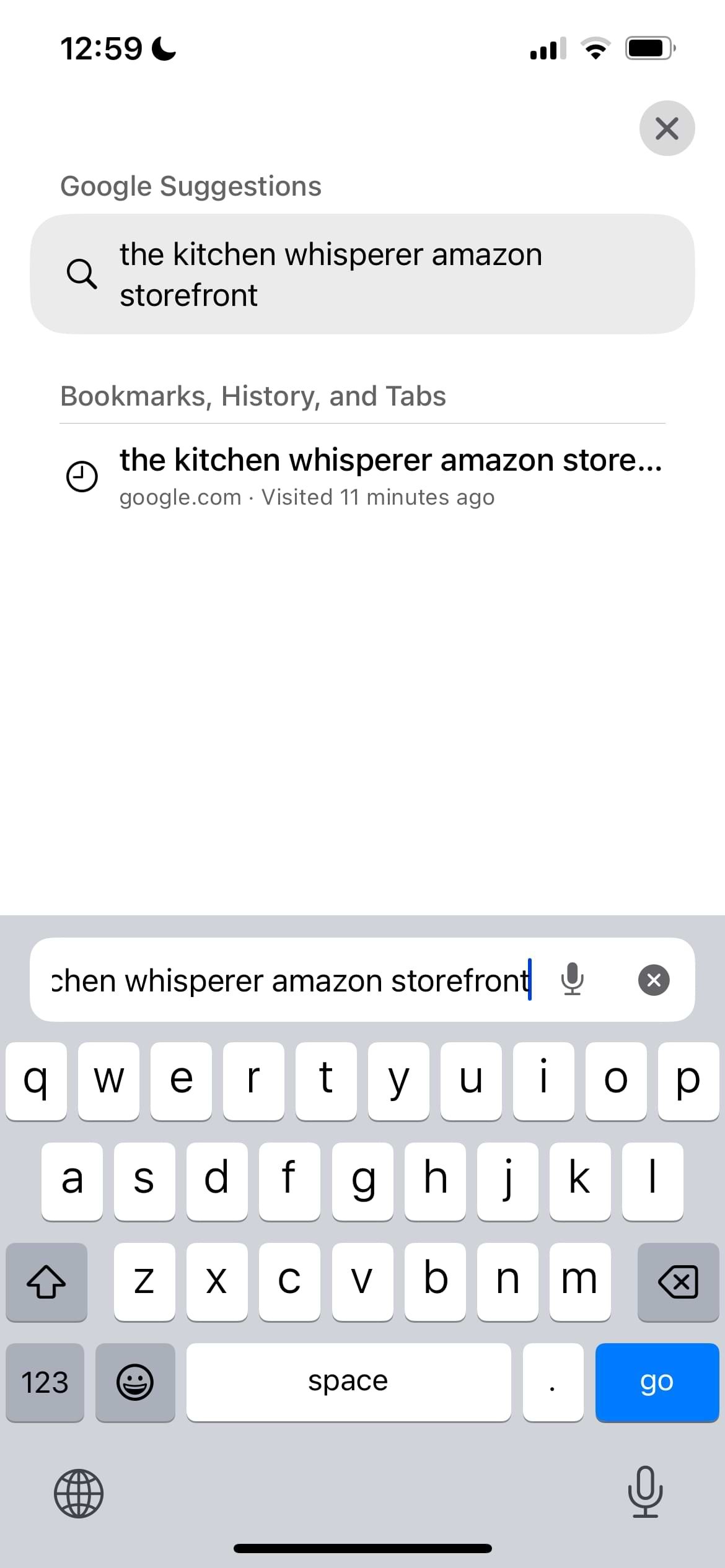Tap the magnifying glass search icon
Viewport: 725px width, 1568px height.
(x=83, y=274)
